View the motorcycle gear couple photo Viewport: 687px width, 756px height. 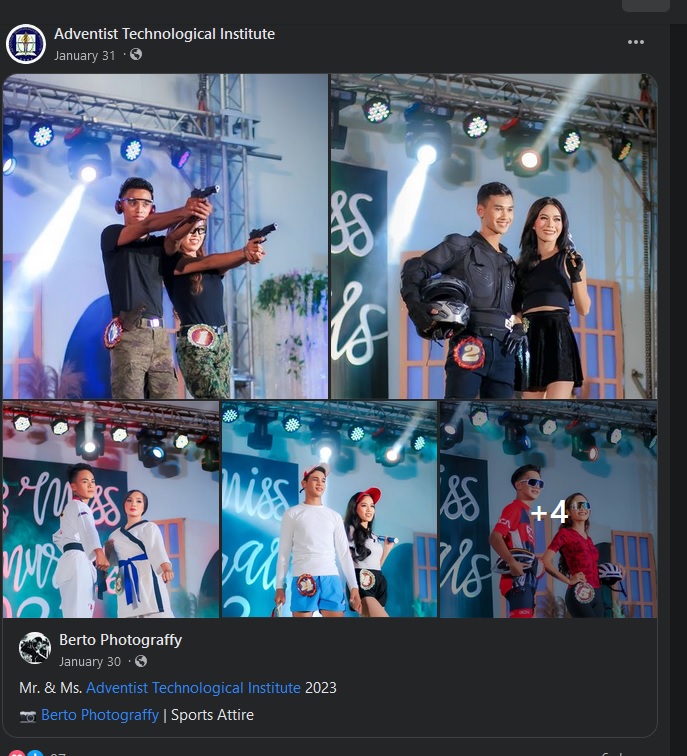pos(493,236)
